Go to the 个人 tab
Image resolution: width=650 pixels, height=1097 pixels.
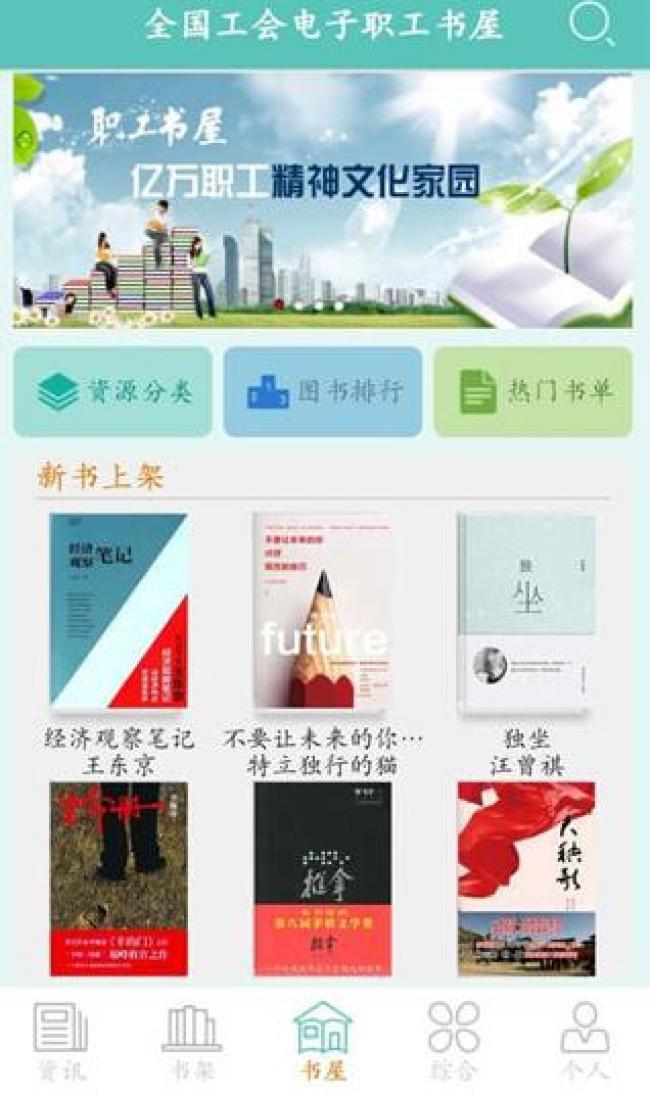tap(585, 1042)
